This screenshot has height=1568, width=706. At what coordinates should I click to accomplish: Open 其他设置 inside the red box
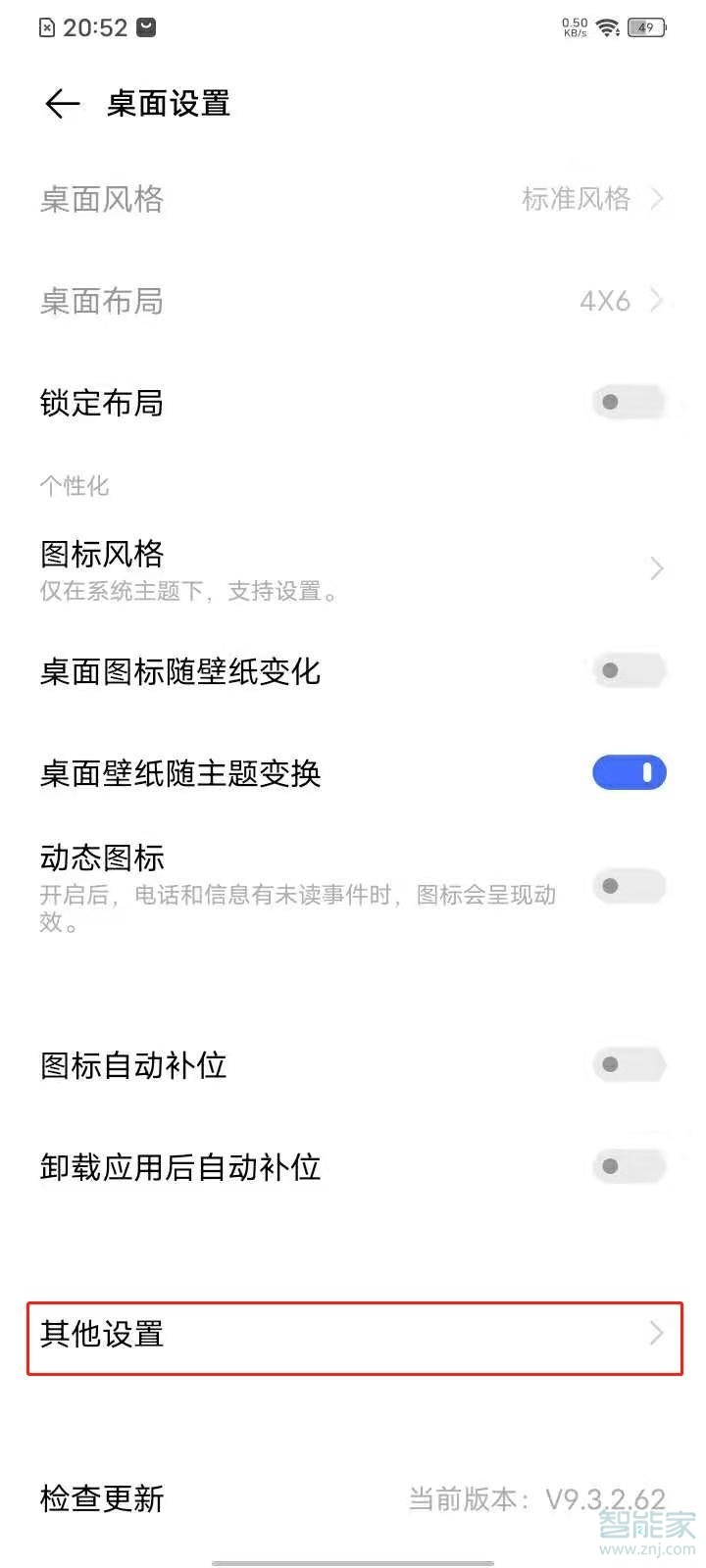353,1335
